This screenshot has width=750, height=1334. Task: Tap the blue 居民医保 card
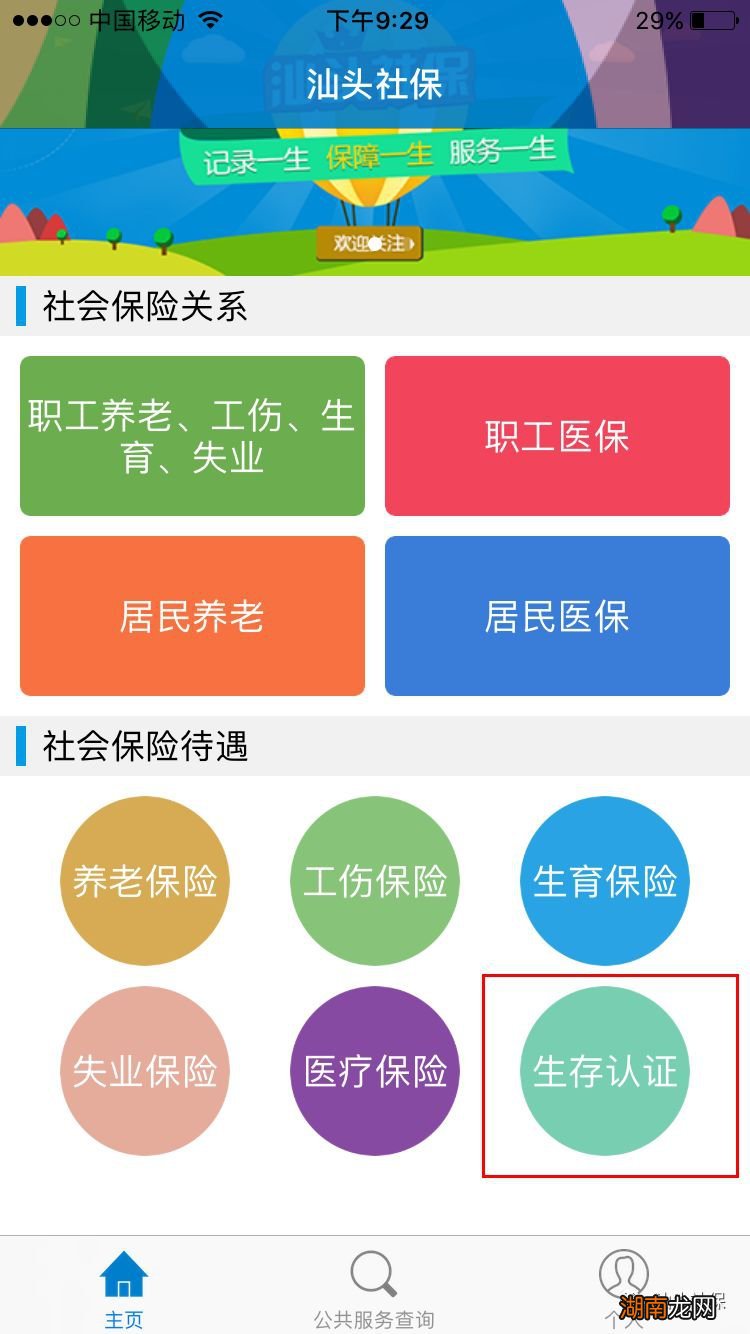(x=556, y=616)
